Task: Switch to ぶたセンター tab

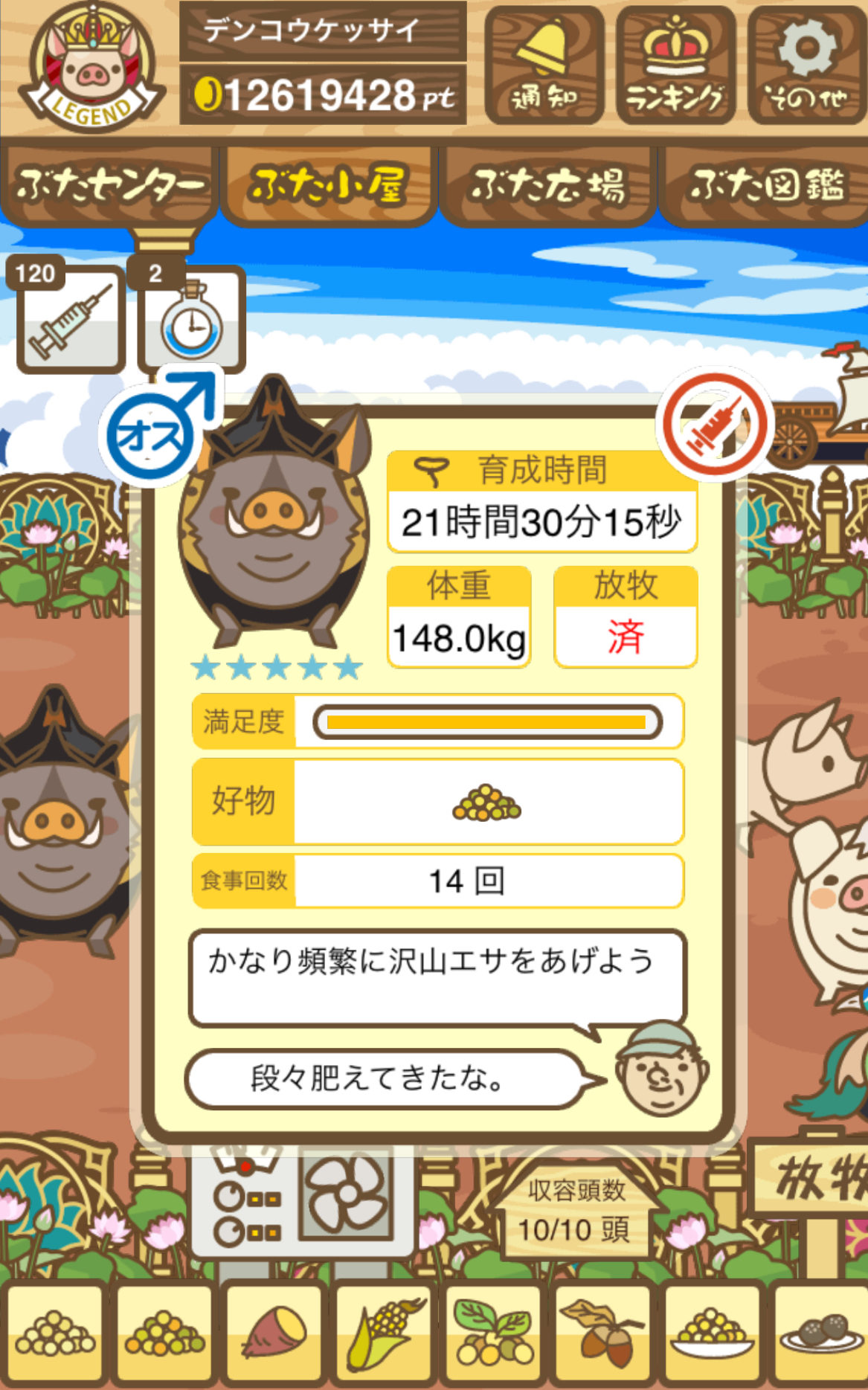Action: point(109,184)
